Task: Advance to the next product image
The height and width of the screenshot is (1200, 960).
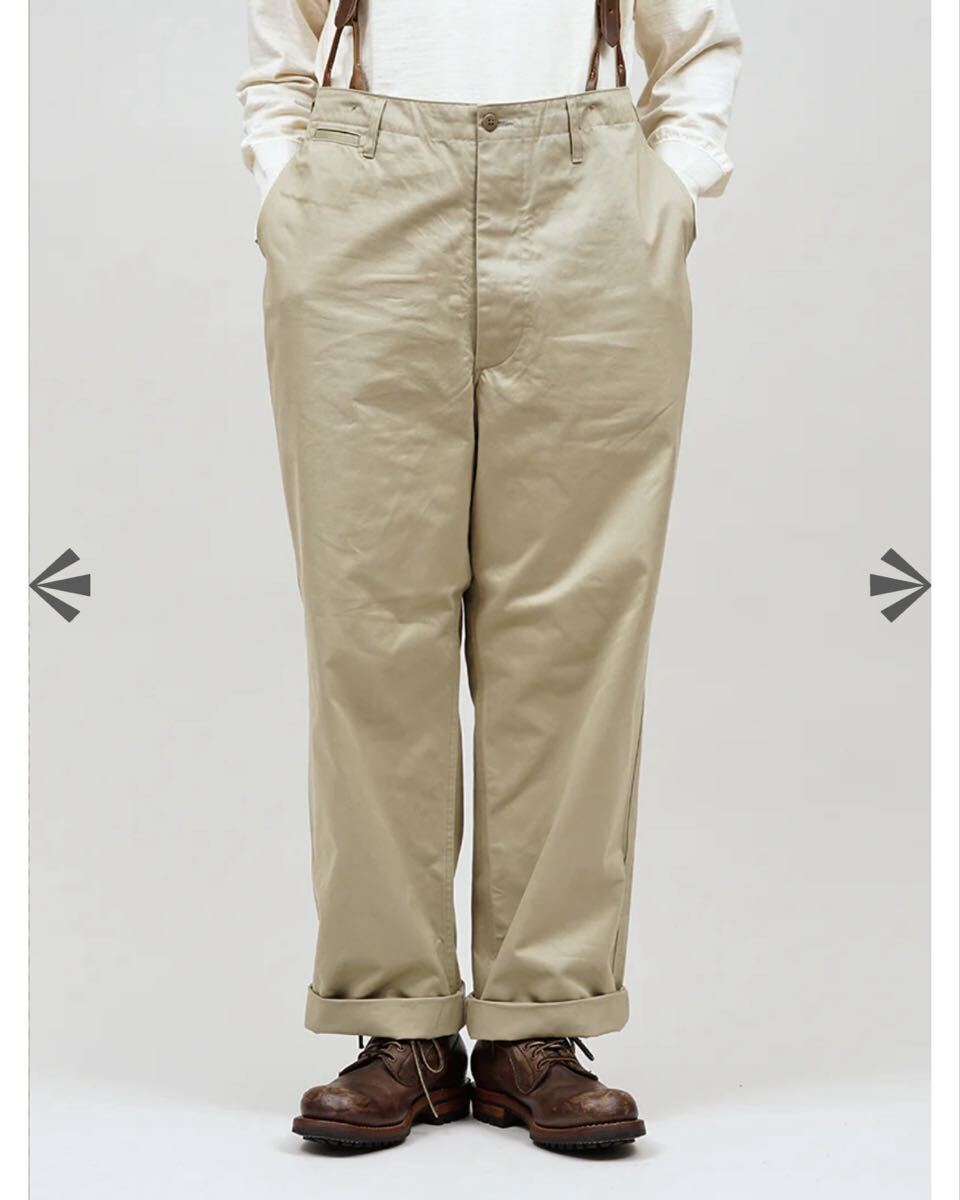Action: pyautogui.click(x=899, y=585)
